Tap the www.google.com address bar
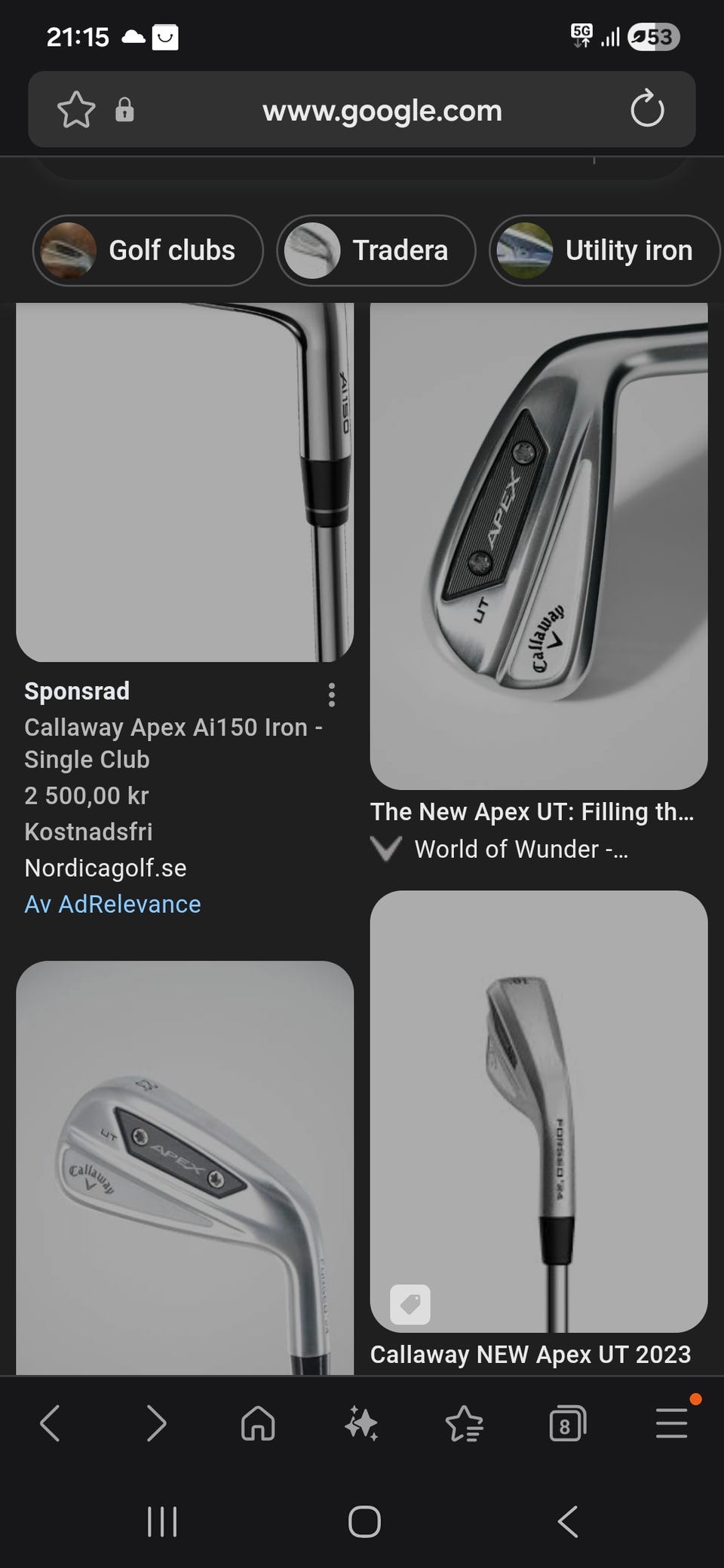 382,111
